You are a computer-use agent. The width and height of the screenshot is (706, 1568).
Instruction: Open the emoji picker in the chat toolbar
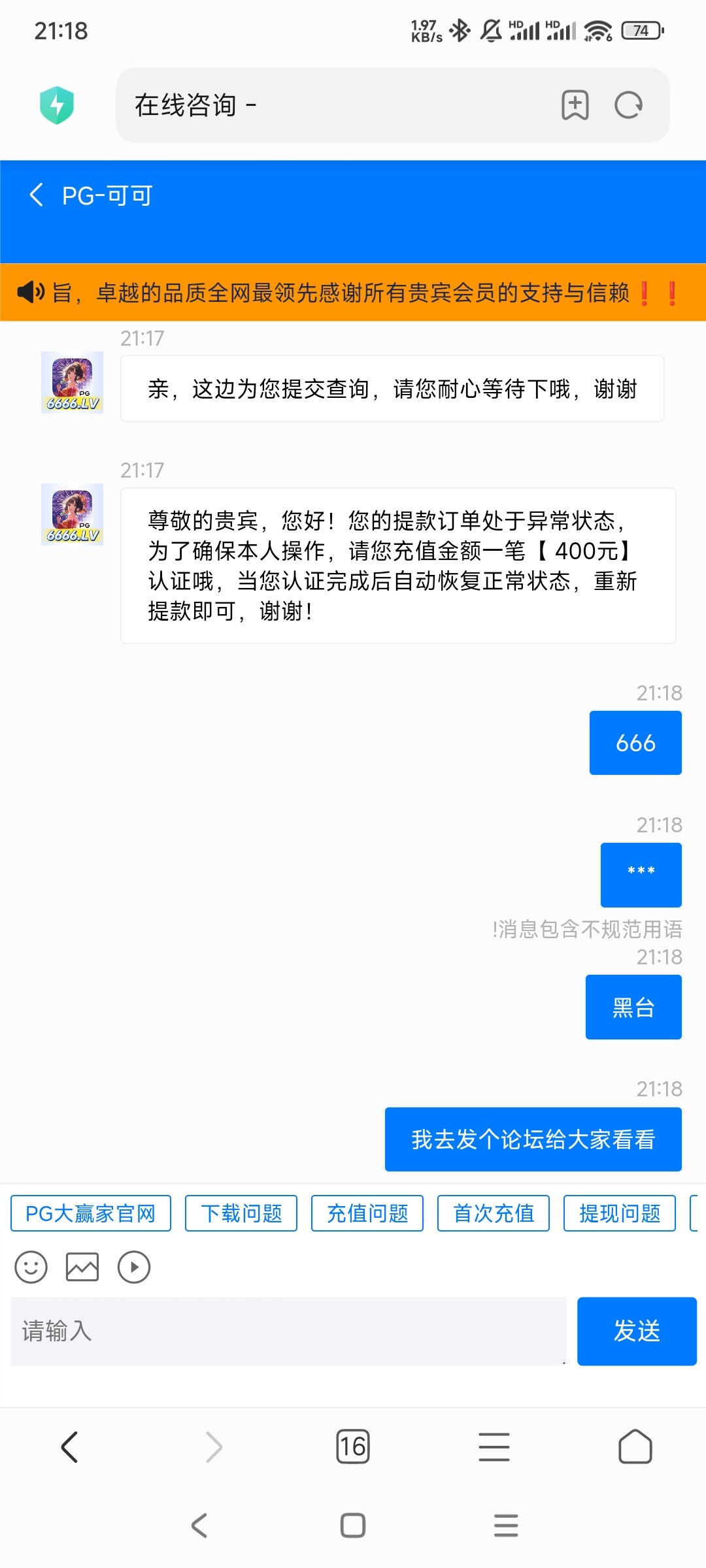pos(30,1267)
